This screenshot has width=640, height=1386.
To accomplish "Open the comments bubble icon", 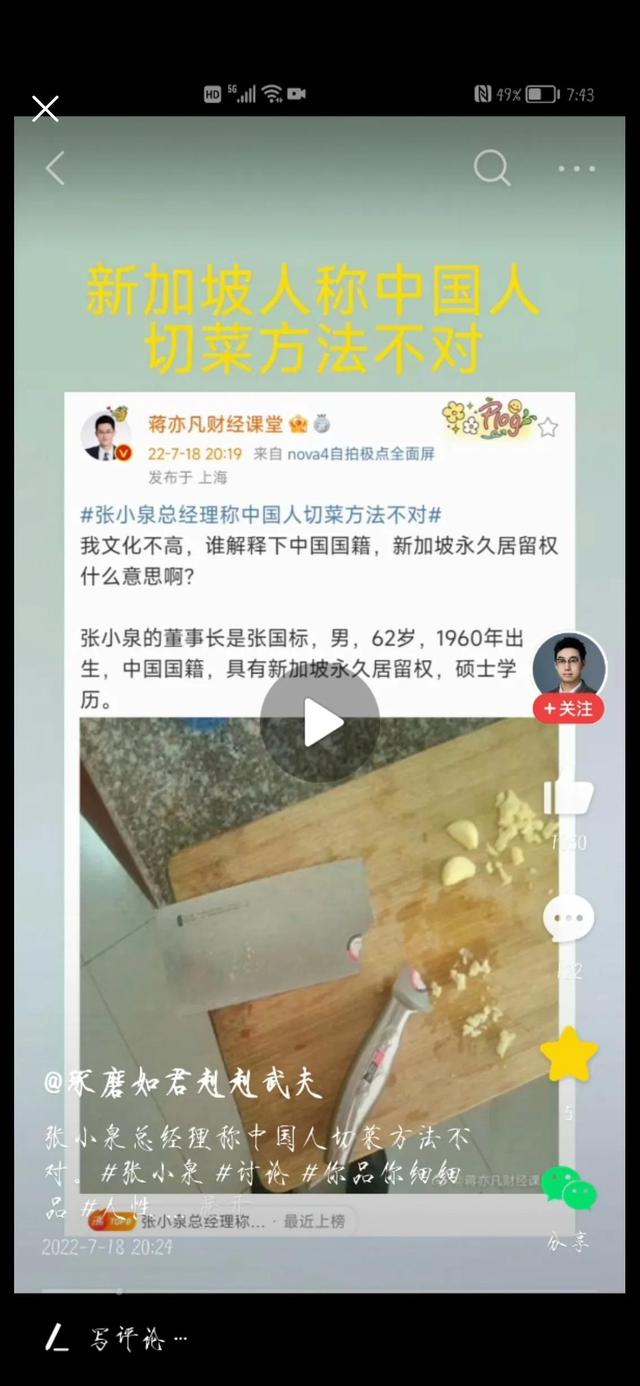I will 568,918.
